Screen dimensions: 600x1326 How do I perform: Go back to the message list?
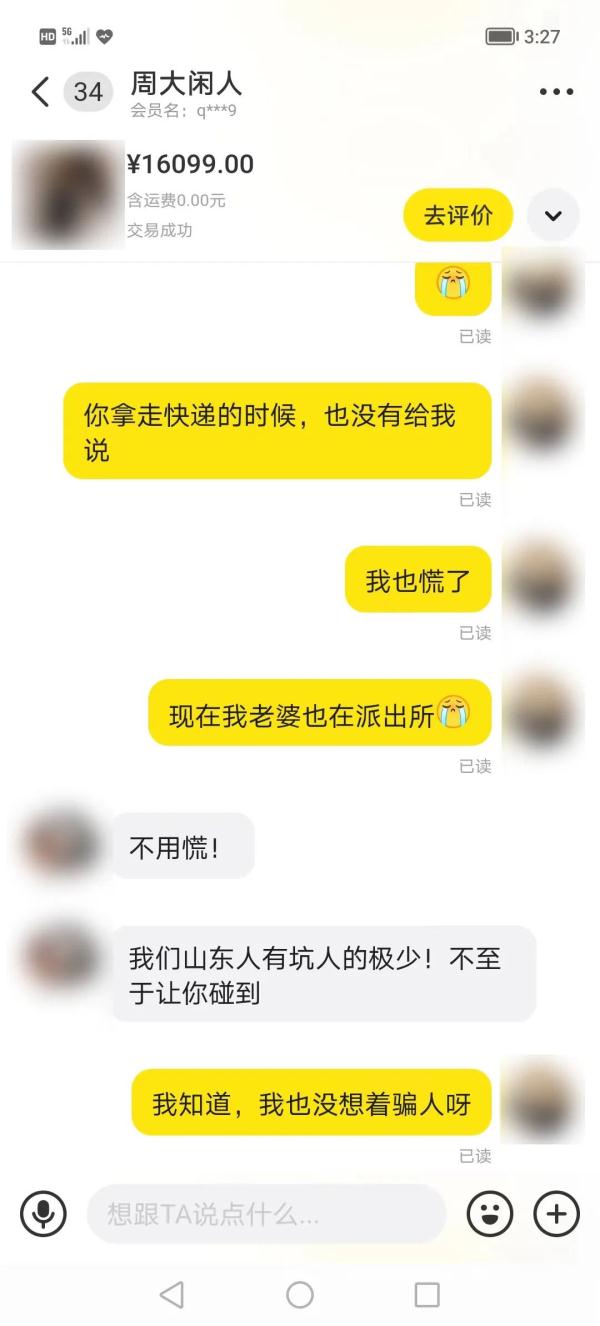(40, 92)
